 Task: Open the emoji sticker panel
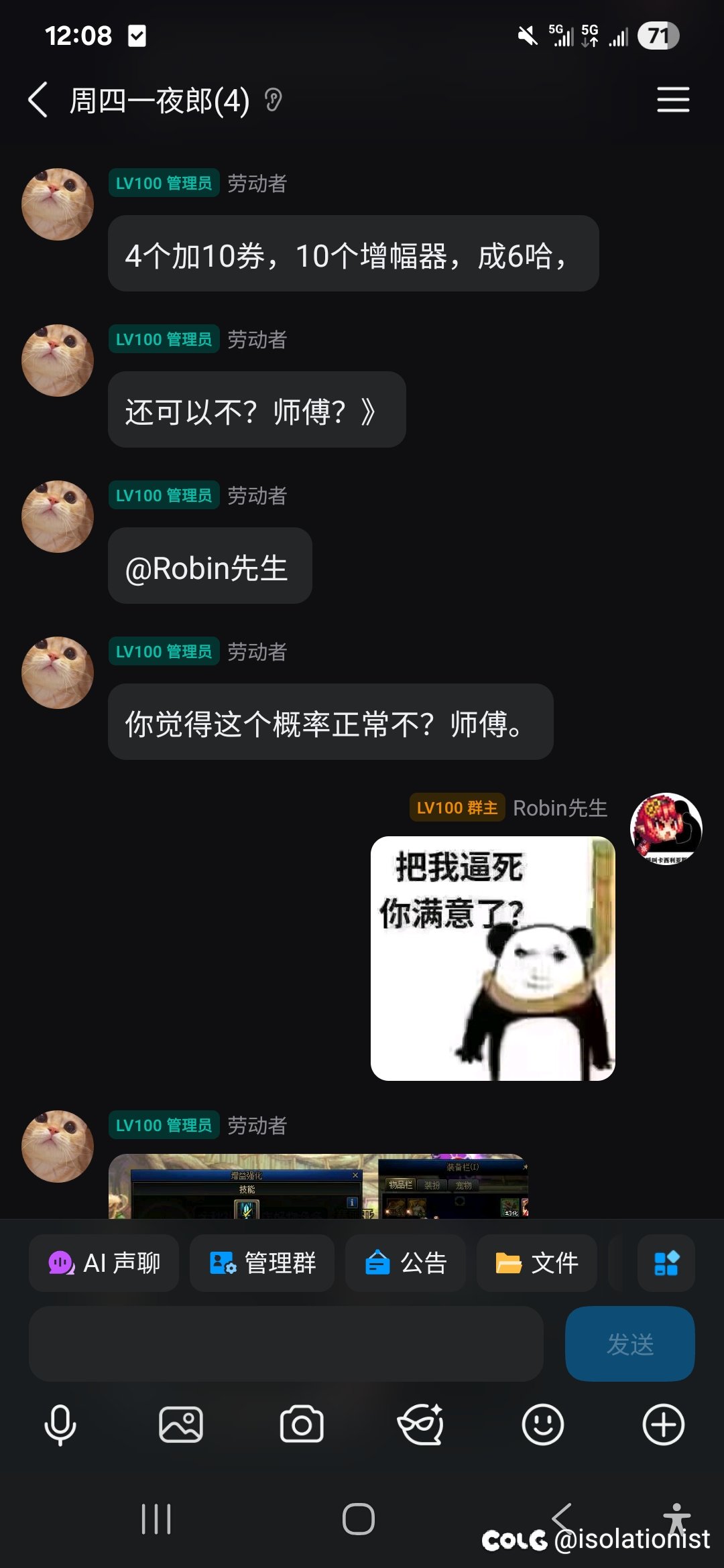click(542, 1425)
